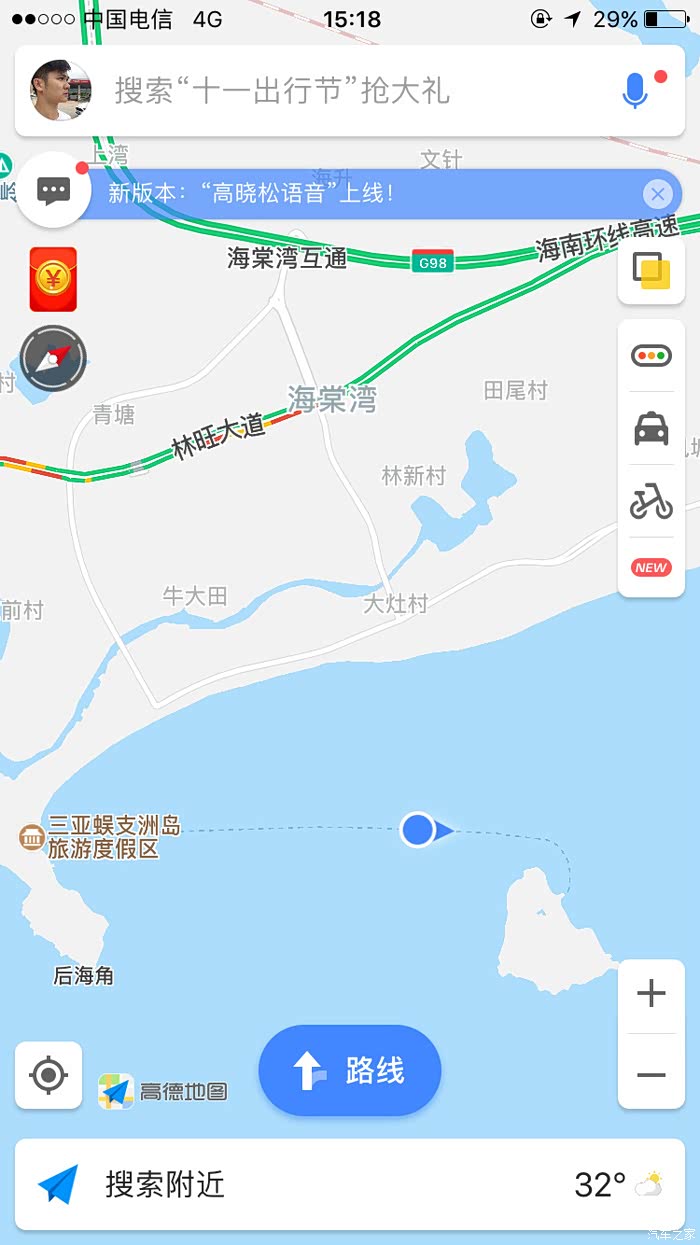The height and width of the screenshot is (1245, 700).
Task: Start voice search with the microphone
Action: (635, 91)
